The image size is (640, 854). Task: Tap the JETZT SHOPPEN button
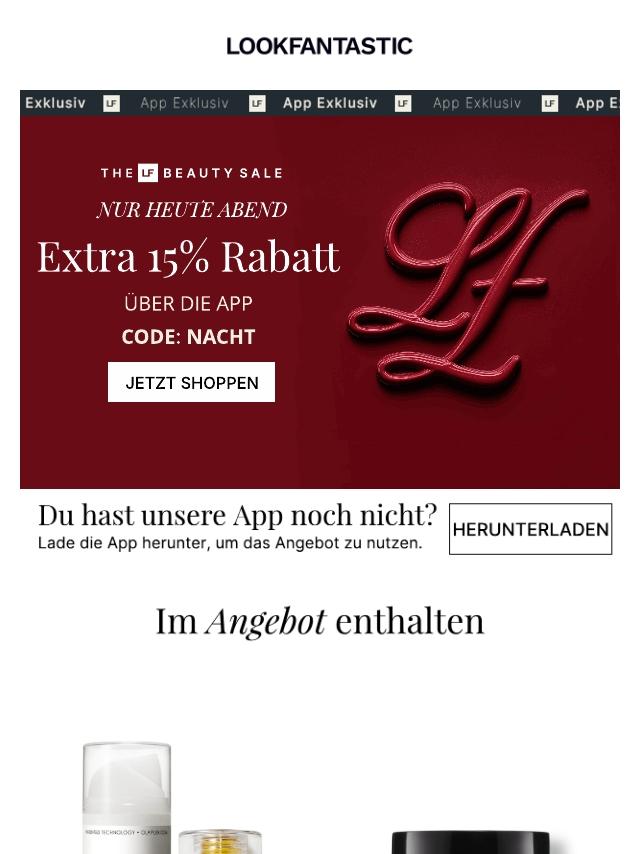(x=191, y=383)
